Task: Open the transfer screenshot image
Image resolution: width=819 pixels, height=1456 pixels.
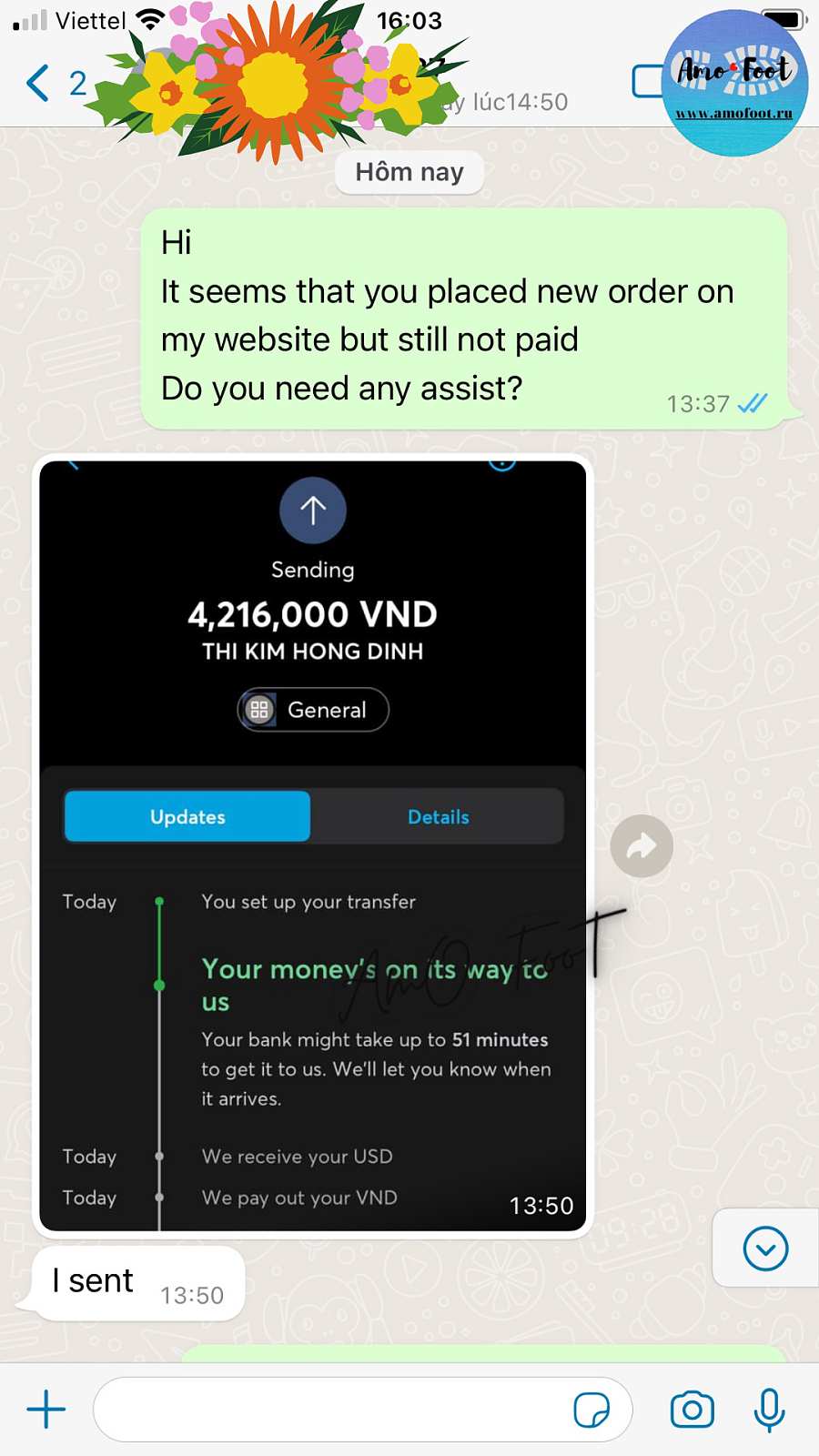Action: pyautogui.click(x=312, y=844)
